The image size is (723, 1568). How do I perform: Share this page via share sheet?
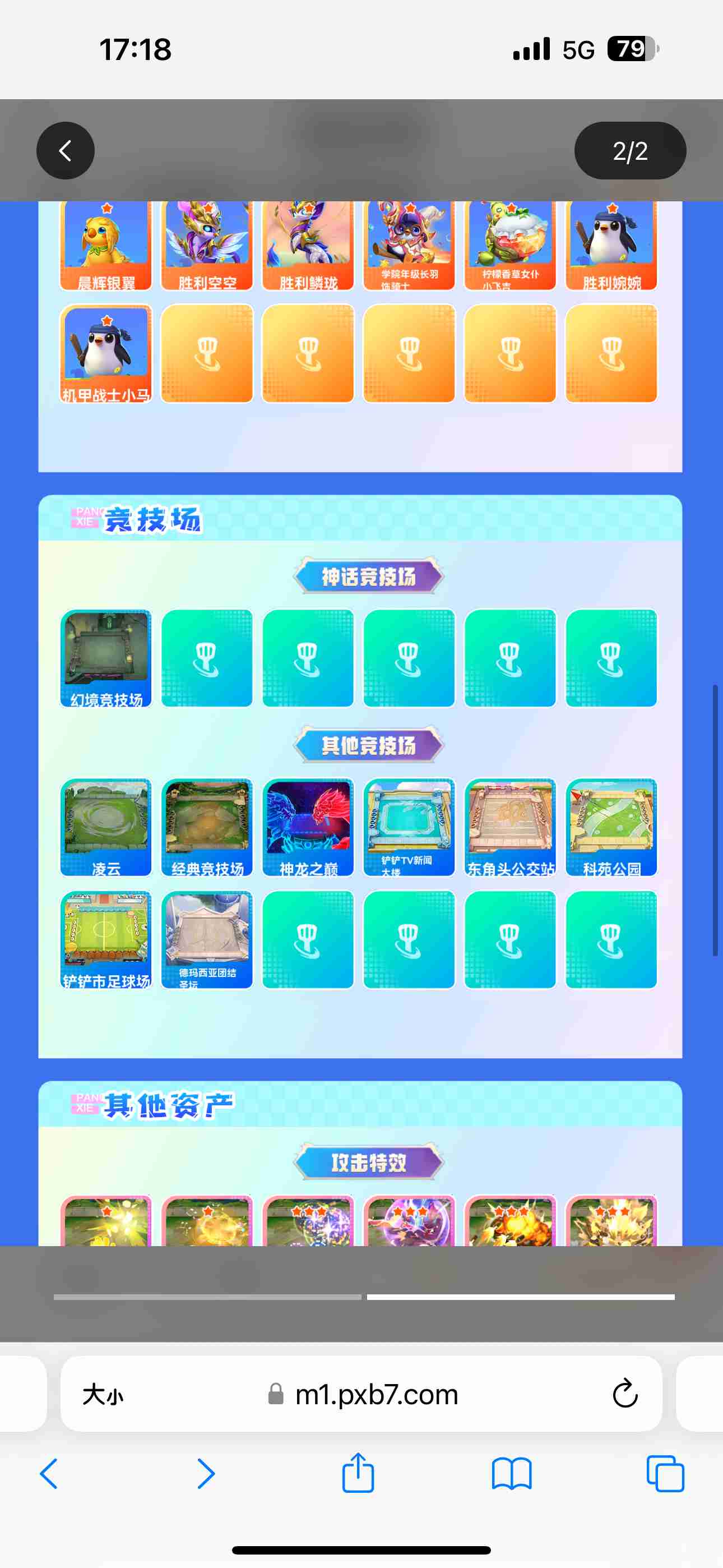(358, 1473)
